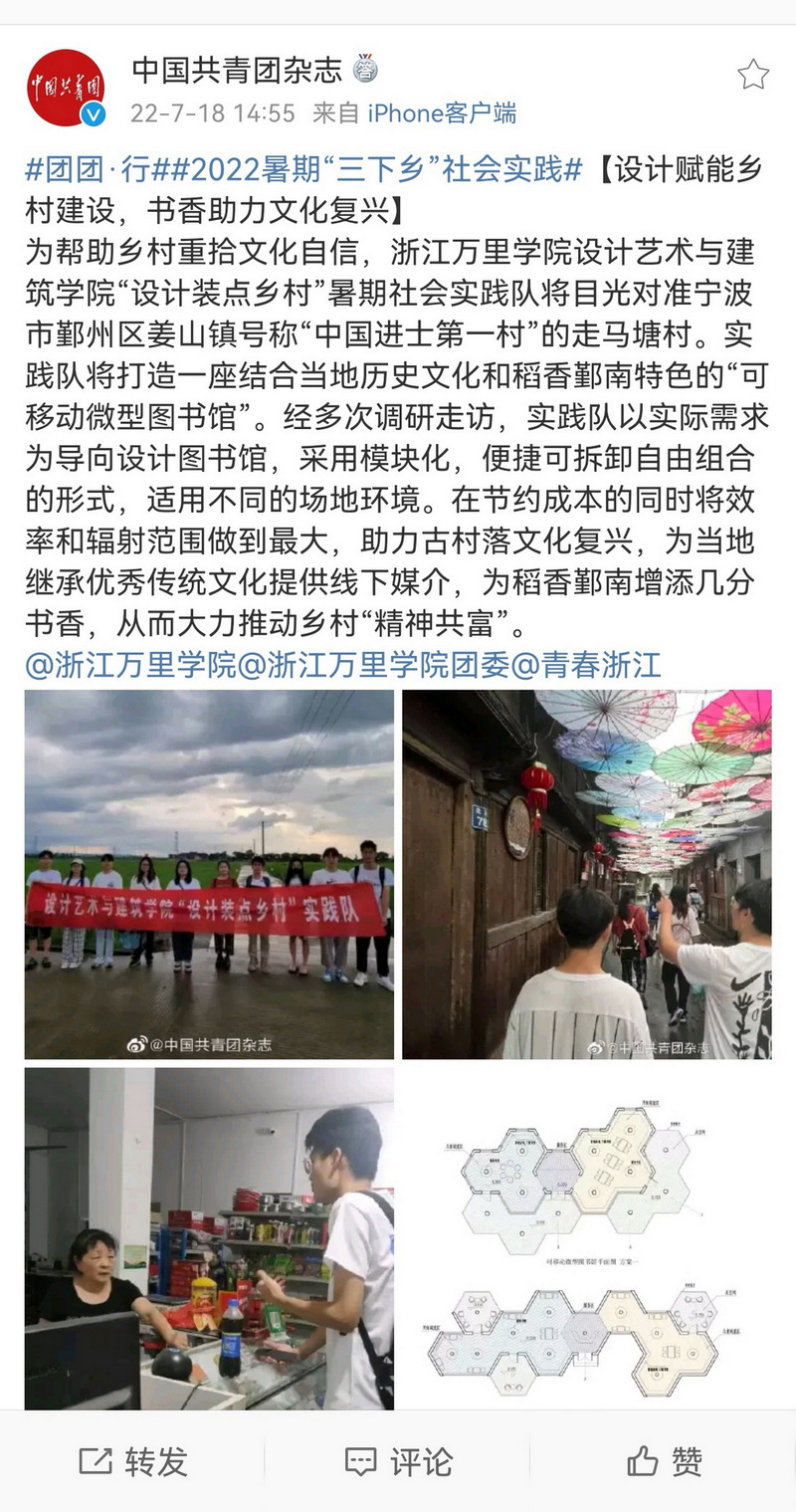
Task: Open mention @浙江万里学院
Action: 131,665
